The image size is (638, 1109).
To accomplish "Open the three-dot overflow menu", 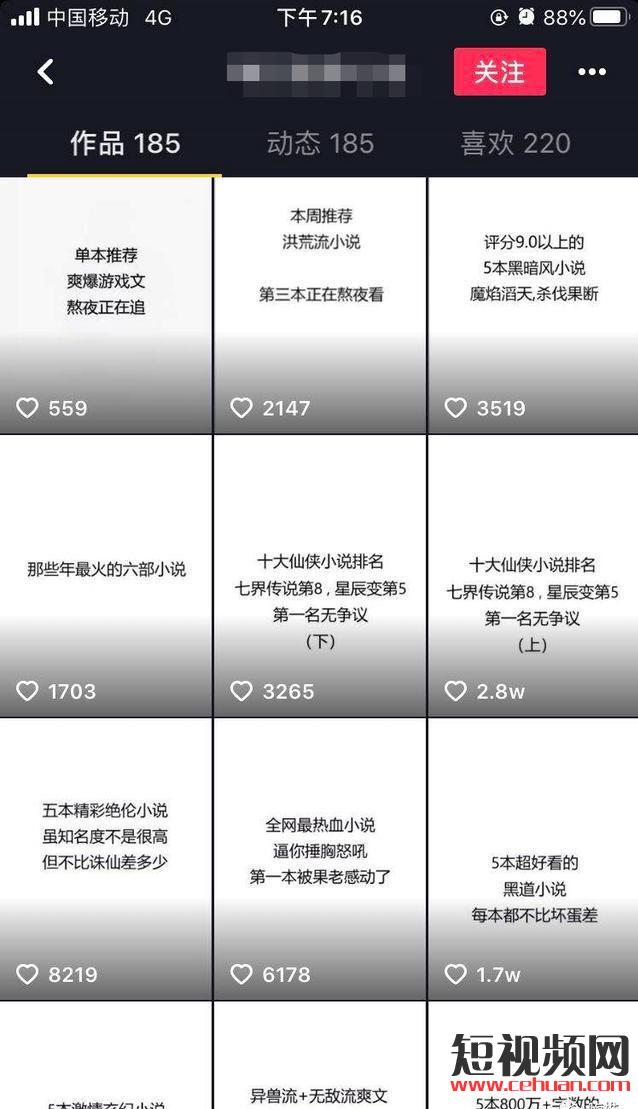I will coord(592,72).
